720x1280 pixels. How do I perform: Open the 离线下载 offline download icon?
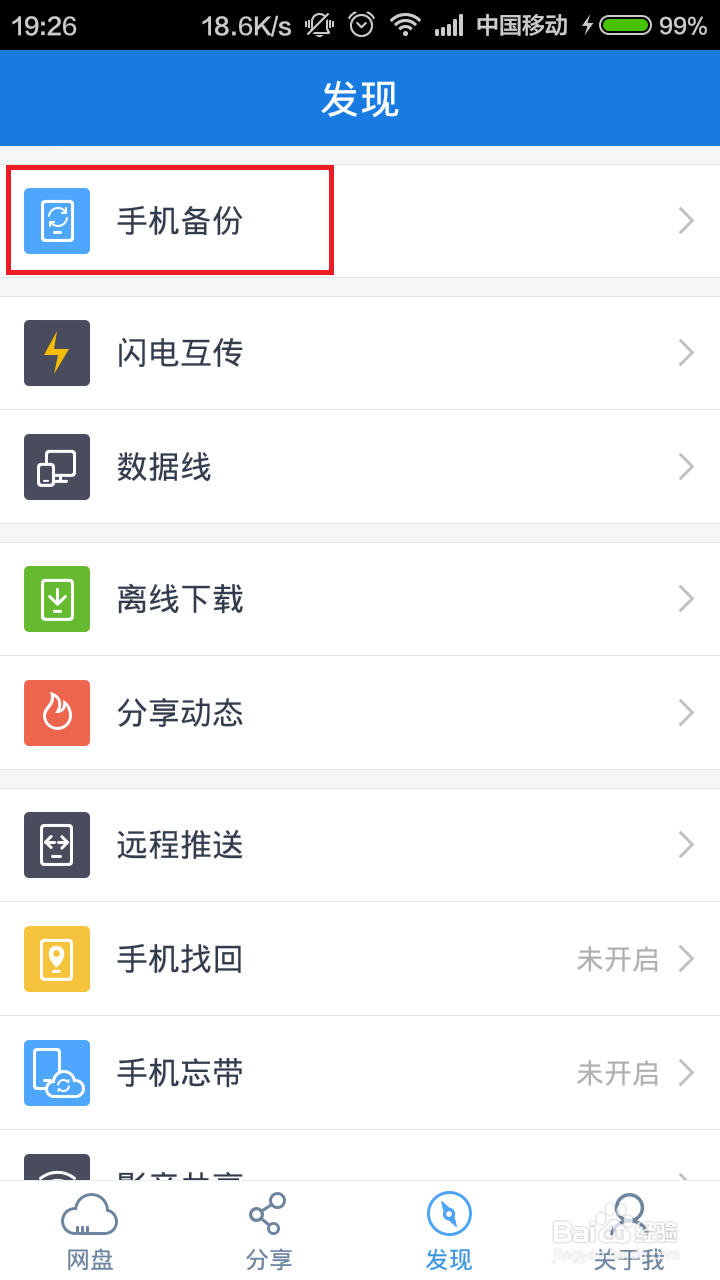click(x=55, y=599)
